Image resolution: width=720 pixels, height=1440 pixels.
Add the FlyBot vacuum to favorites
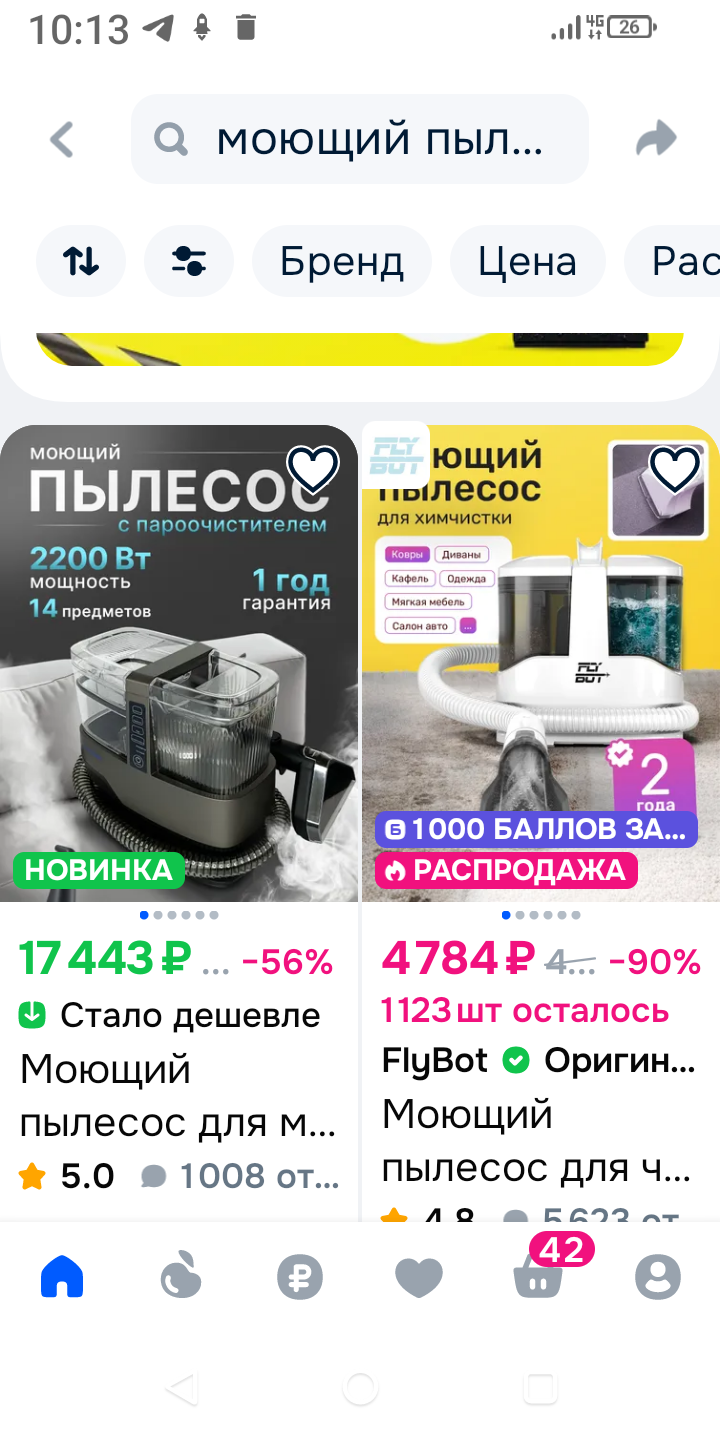click(675, 469)
